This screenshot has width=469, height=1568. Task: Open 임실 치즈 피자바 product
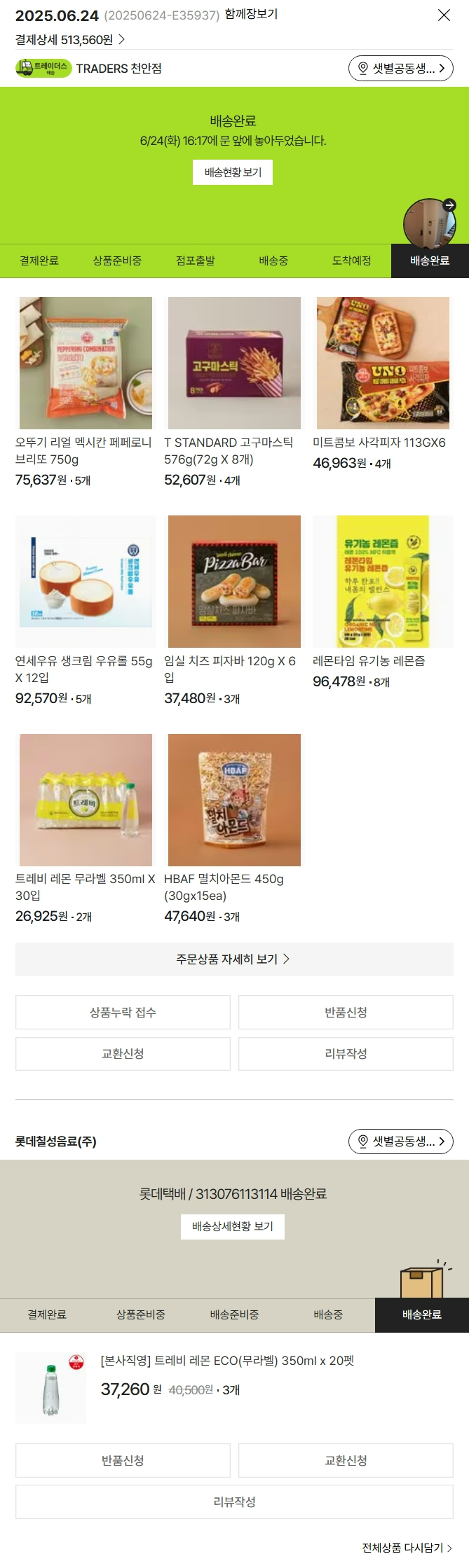pos(234,582)
